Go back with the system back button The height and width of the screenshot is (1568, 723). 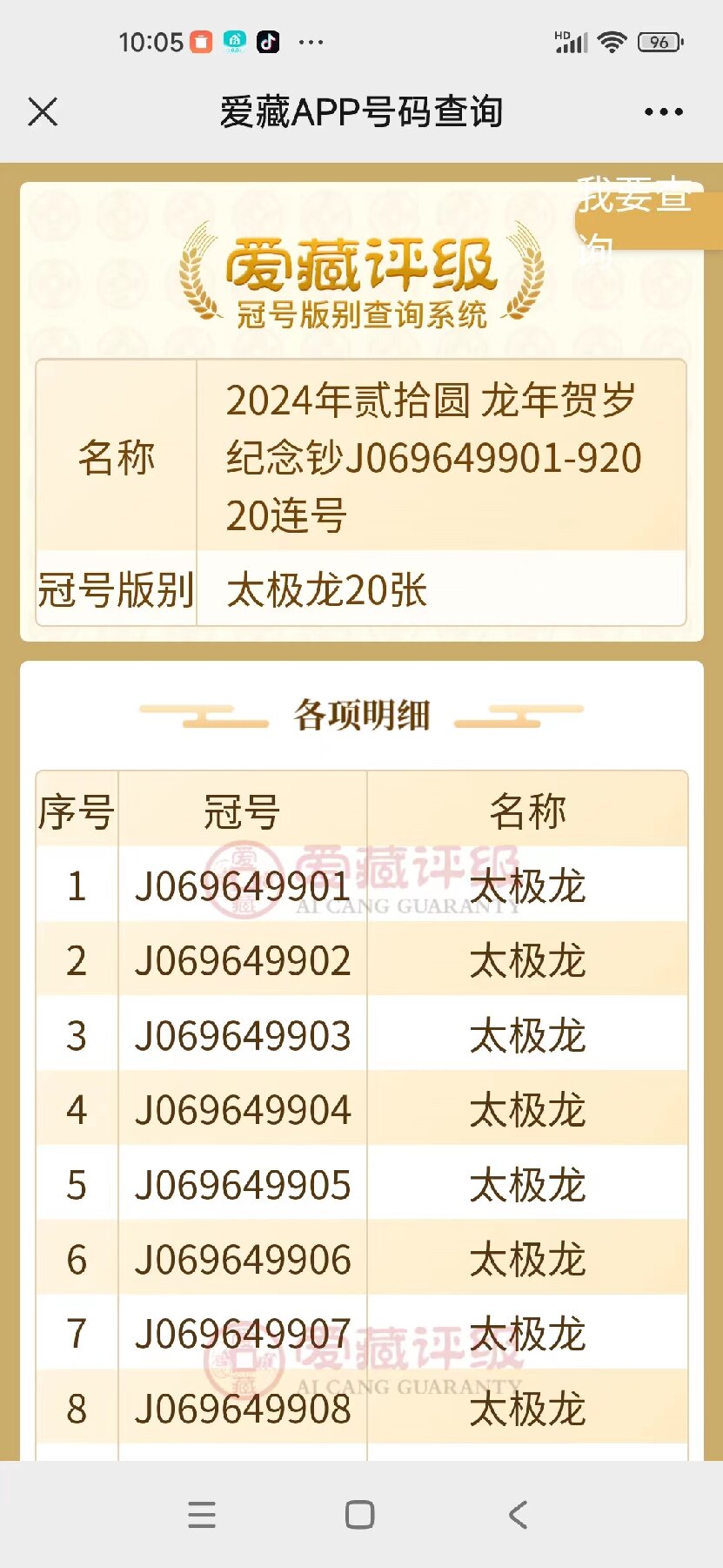pyautogui.click(x=519, y=1515)
